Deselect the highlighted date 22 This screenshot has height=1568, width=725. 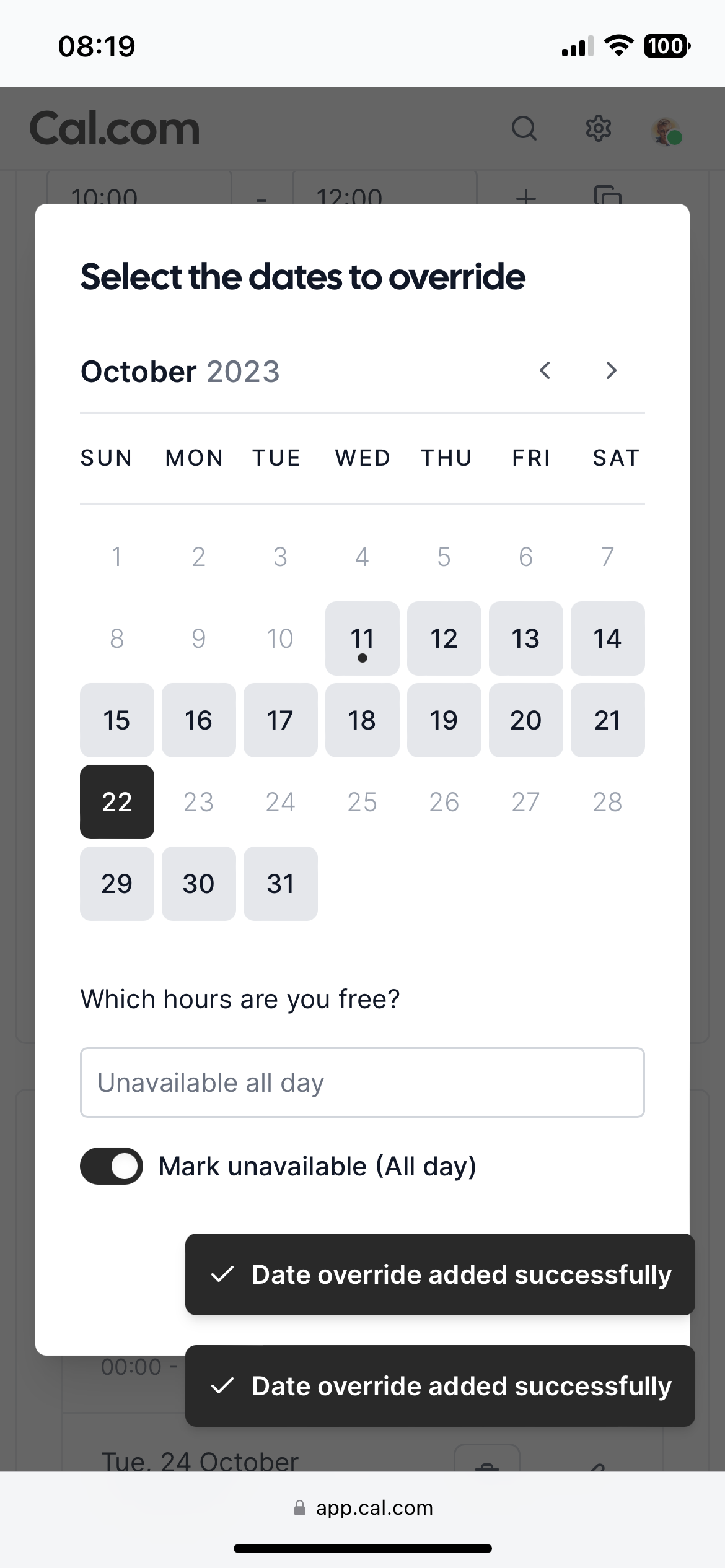pos(116,802)
